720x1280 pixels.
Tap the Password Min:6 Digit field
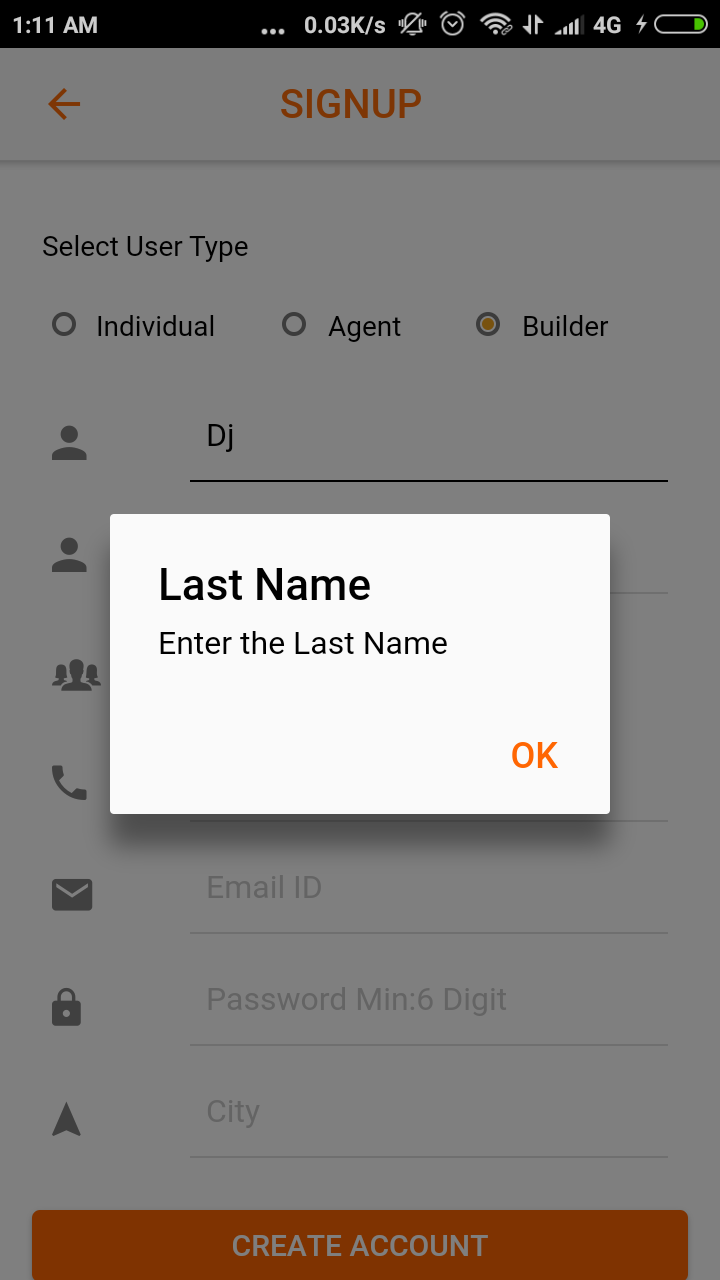tap(429, 1000)
